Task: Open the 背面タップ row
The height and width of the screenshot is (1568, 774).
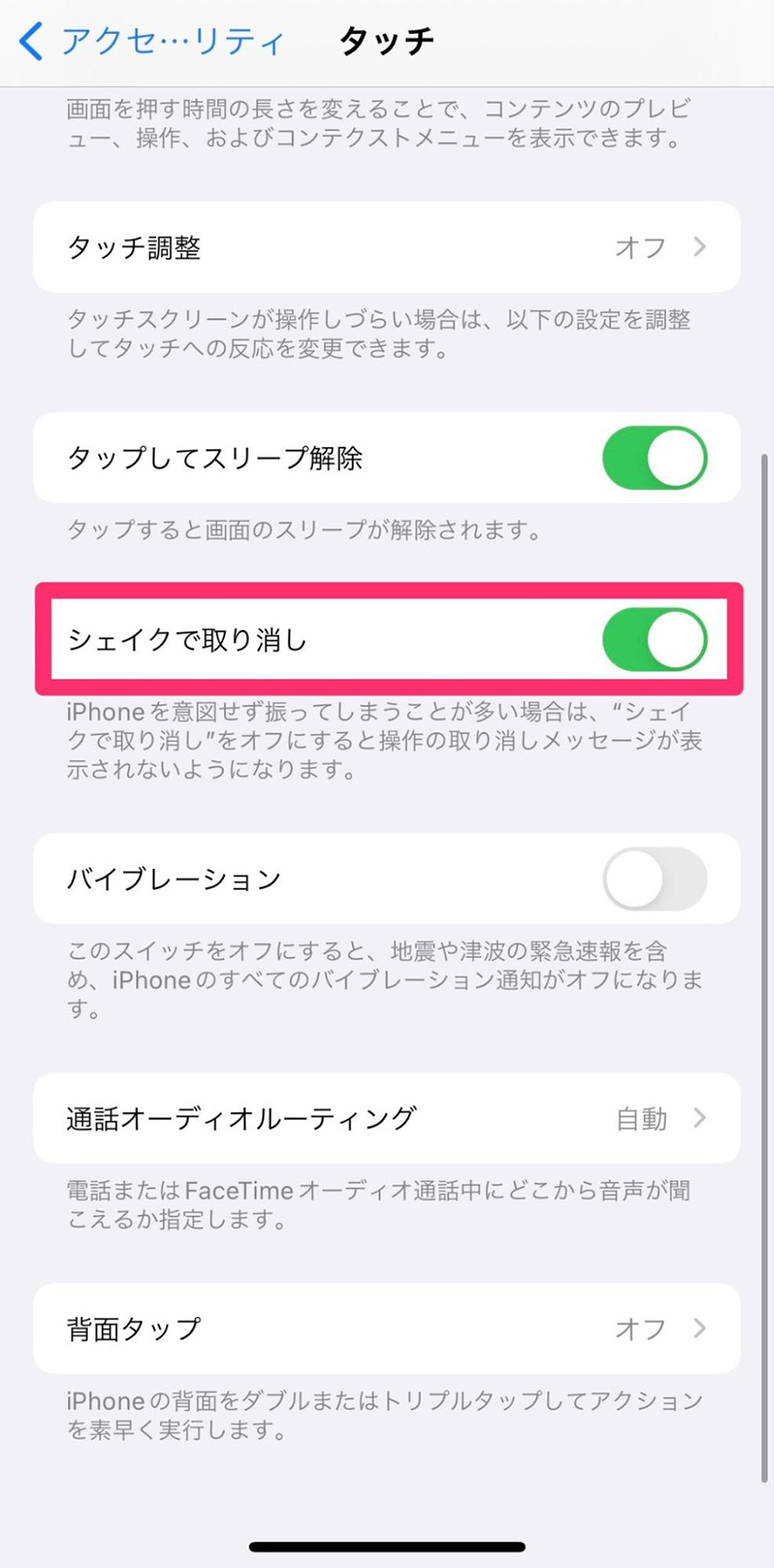Action: pyautogui.click(x=387, y=1328)
